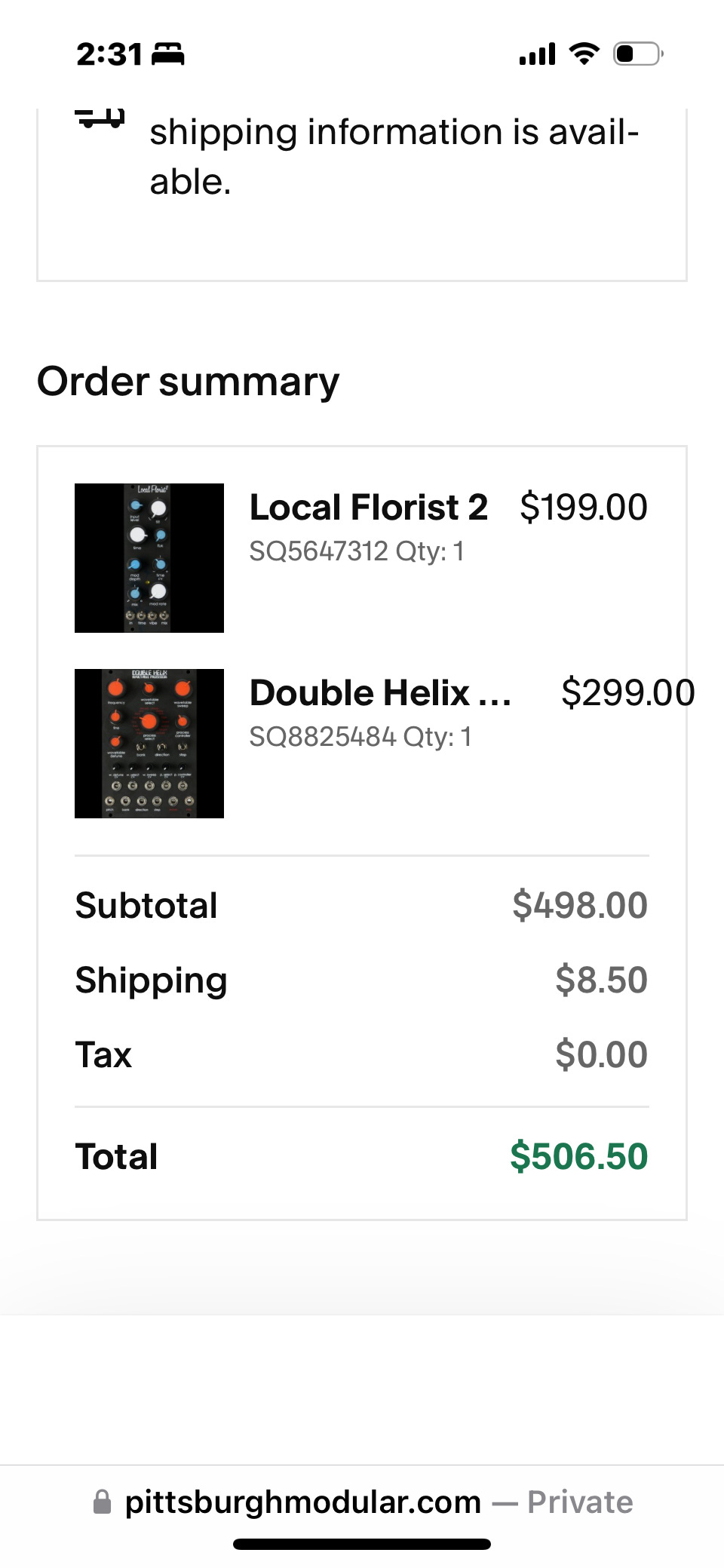The height and width of the screenshot is (1568, 724).
Task: Expand the Order summary section
Action: [189, 382]
